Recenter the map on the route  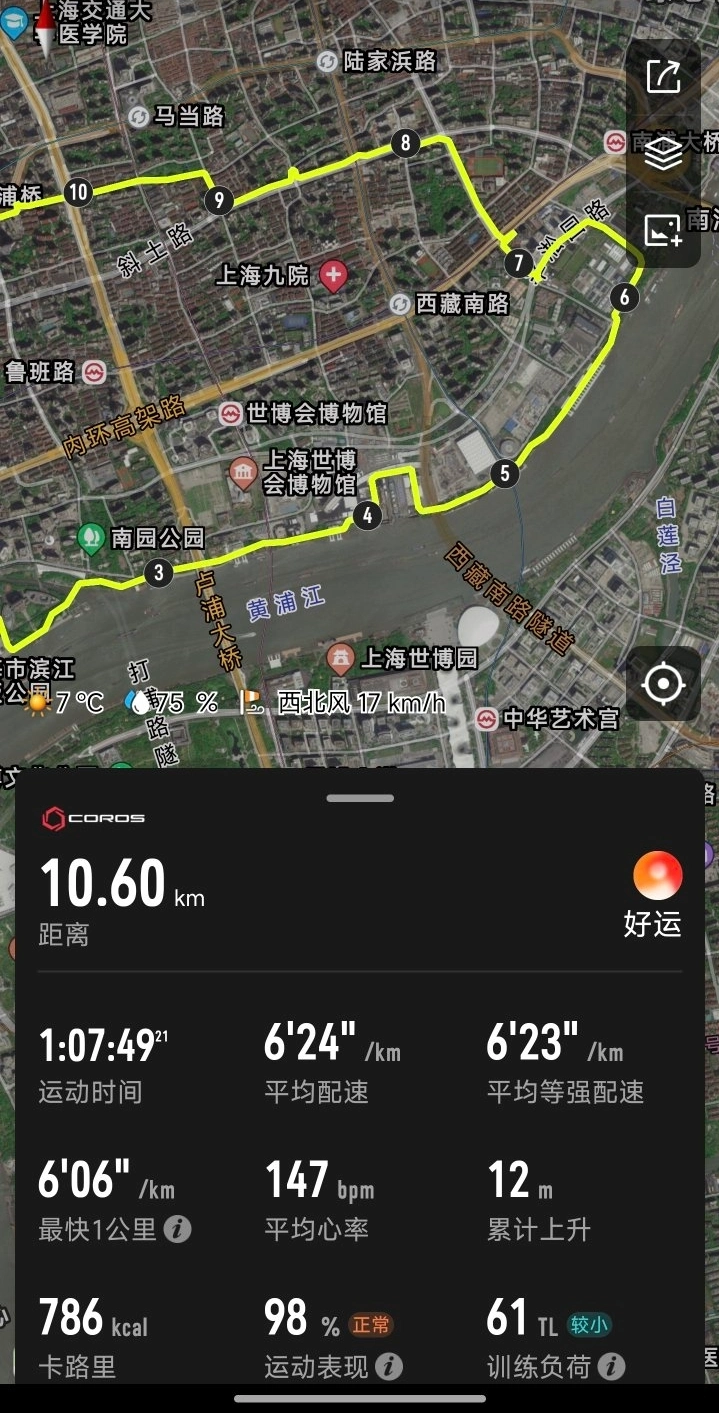click(663, 684)
